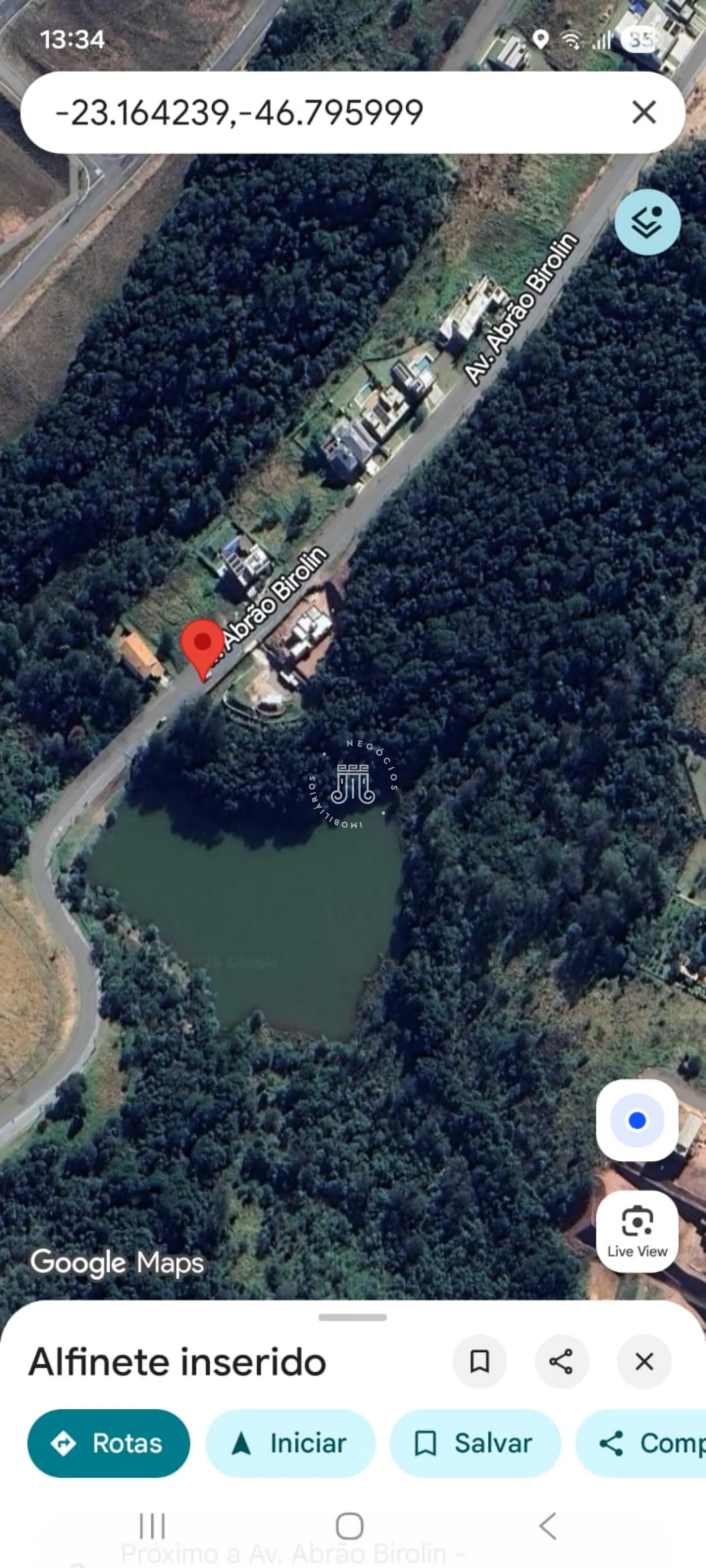The height and width of the screenshot is (1568, 706).
Task: Center the map on my location
Action: click(x=637, y=1120)
